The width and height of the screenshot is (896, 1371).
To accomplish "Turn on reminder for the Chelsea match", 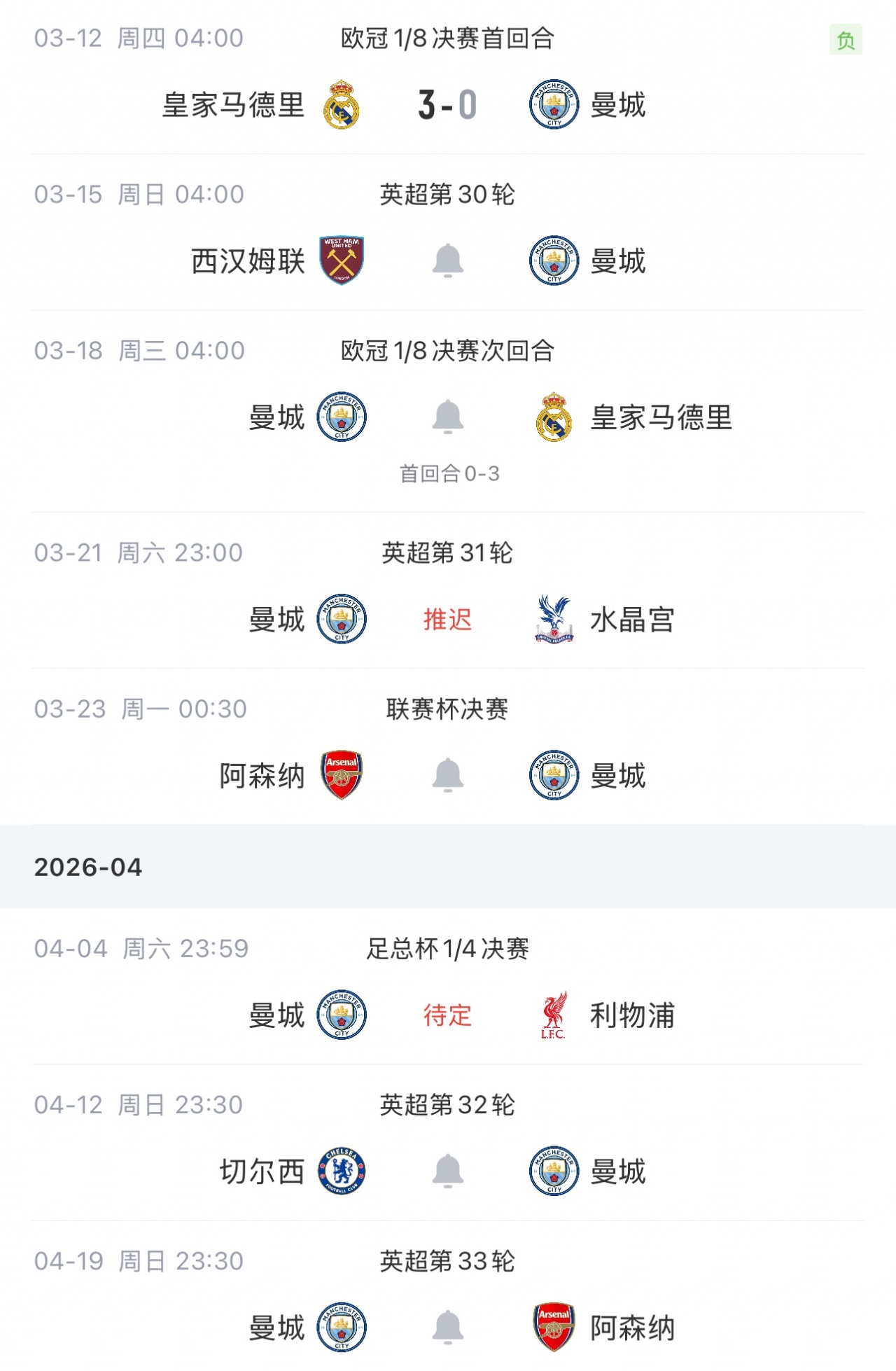I will coord(447,1171).
